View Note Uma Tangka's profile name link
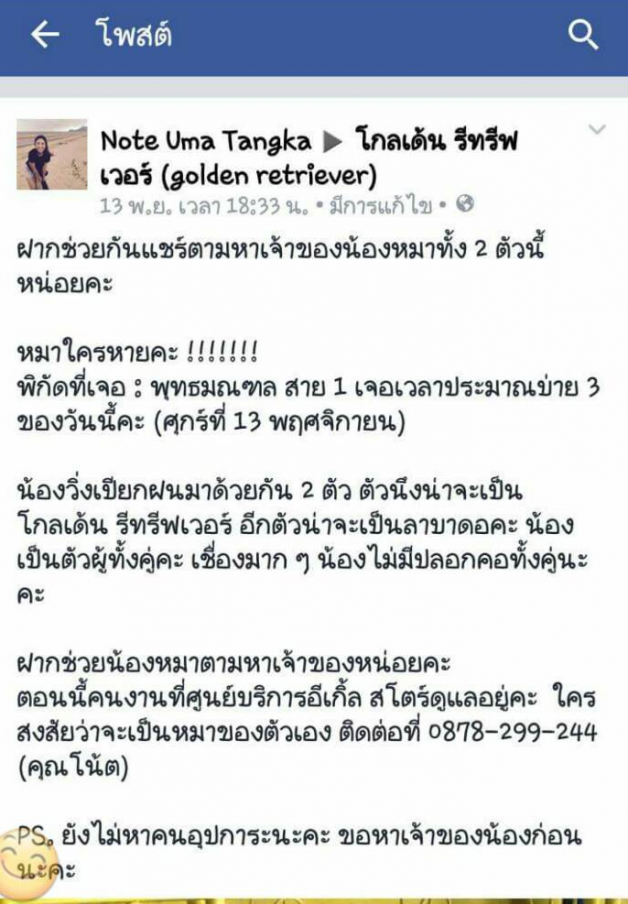The width and height of the screenshot is (628, 904). pos(206,142)
